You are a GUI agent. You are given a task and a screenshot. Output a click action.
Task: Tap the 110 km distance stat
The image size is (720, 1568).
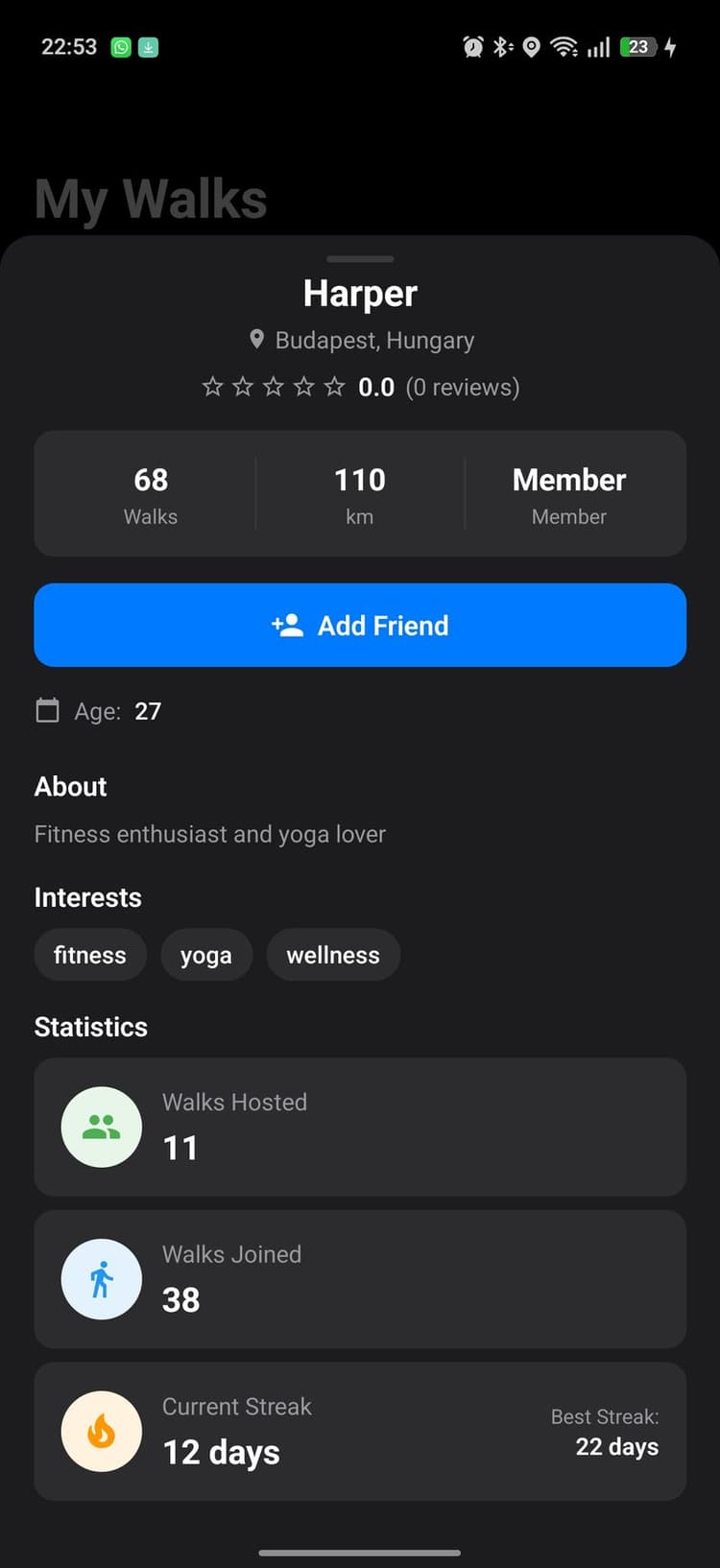360,493
